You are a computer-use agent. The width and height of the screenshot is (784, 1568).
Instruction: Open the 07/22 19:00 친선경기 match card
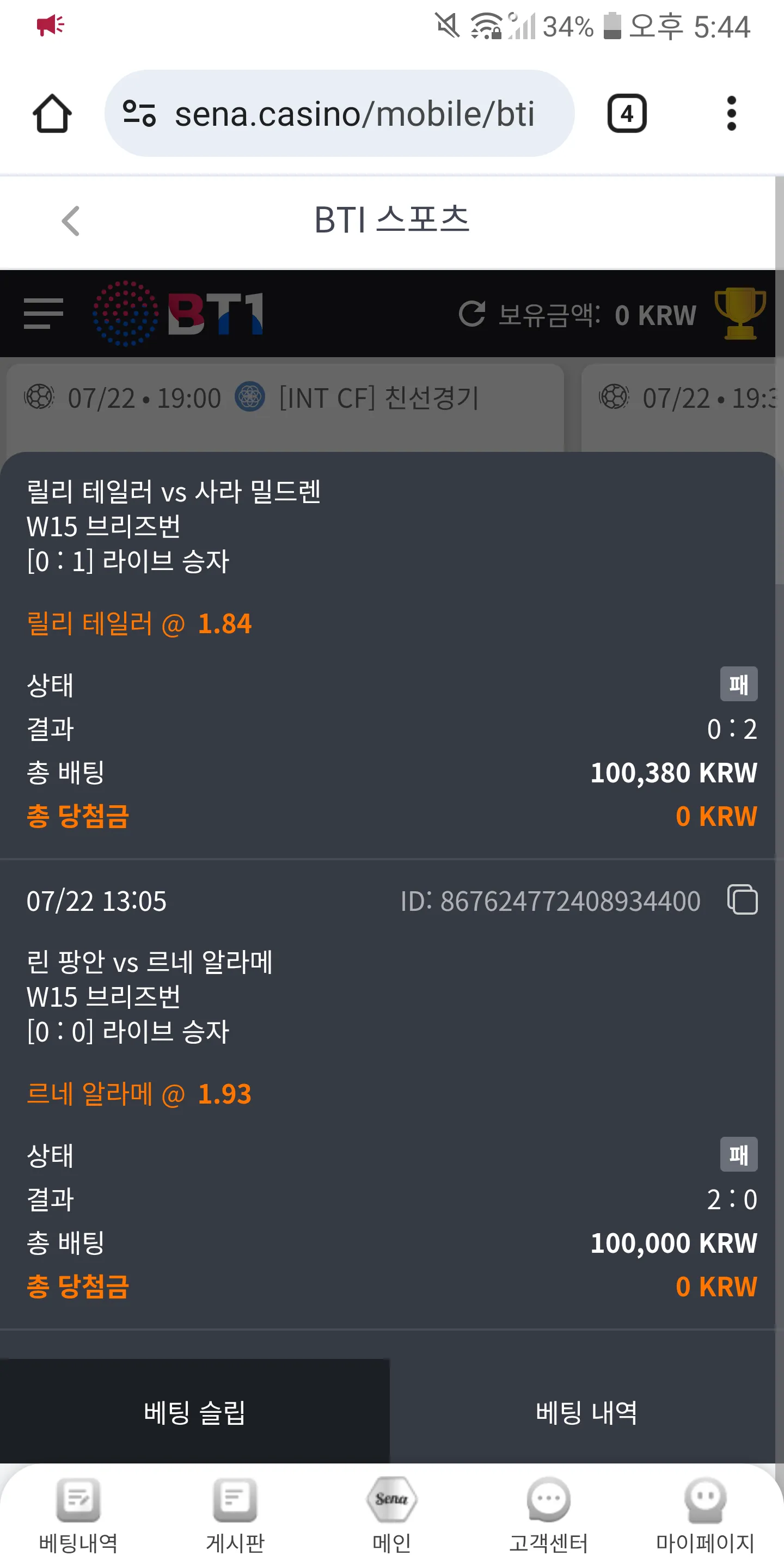pos(285,408)
